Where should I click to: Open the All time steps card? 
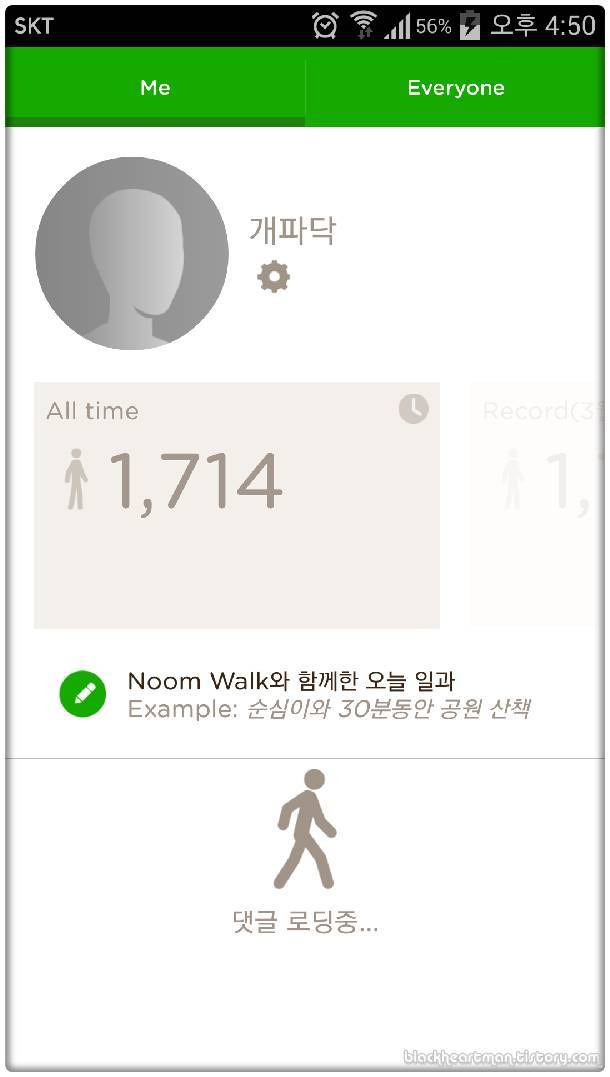click(237, 506)
